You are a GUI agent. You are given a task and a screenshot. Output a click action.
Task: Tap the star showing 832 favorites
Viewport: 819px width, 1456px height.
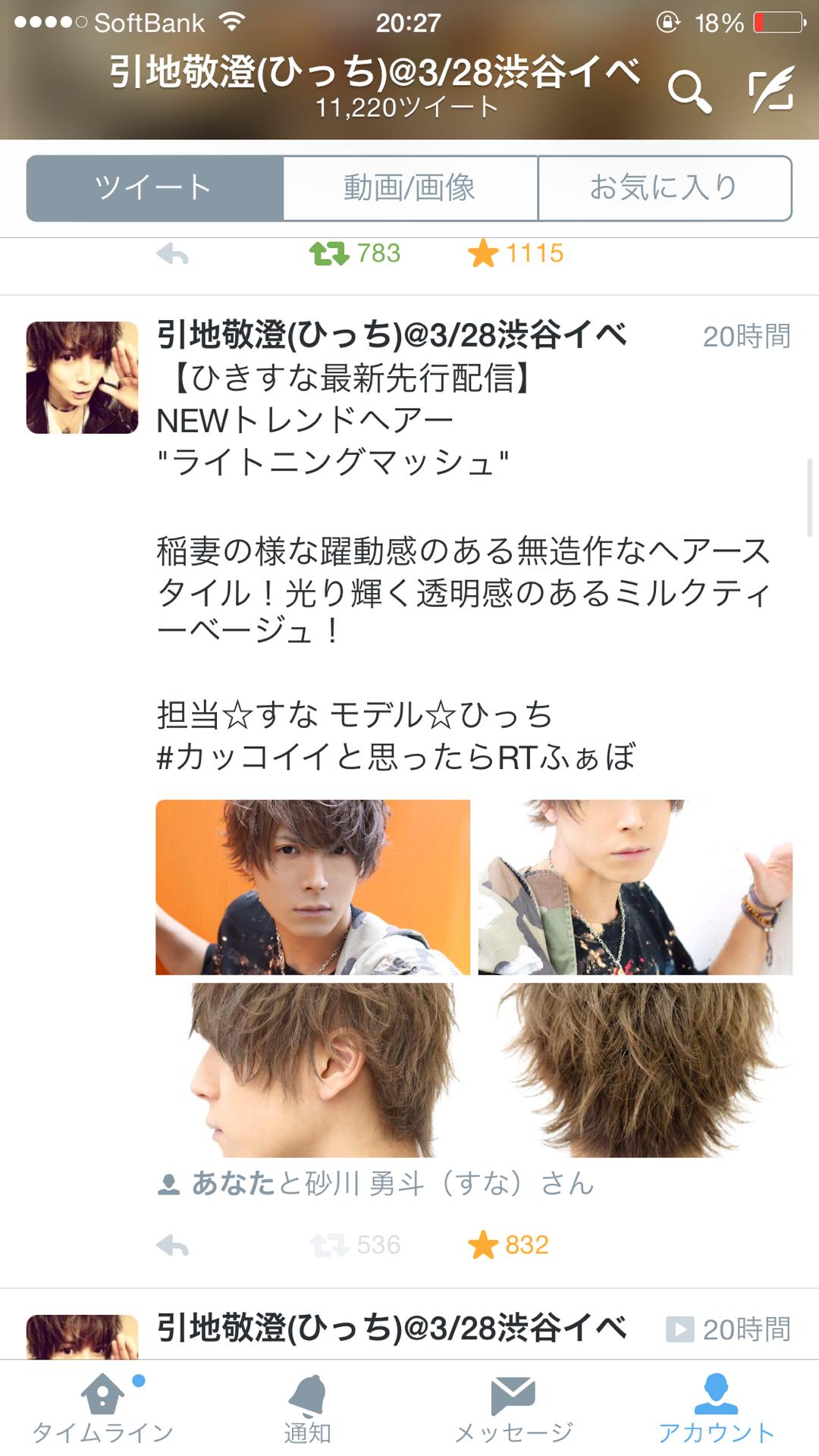pyautogui.click(x=483, y=1245)
